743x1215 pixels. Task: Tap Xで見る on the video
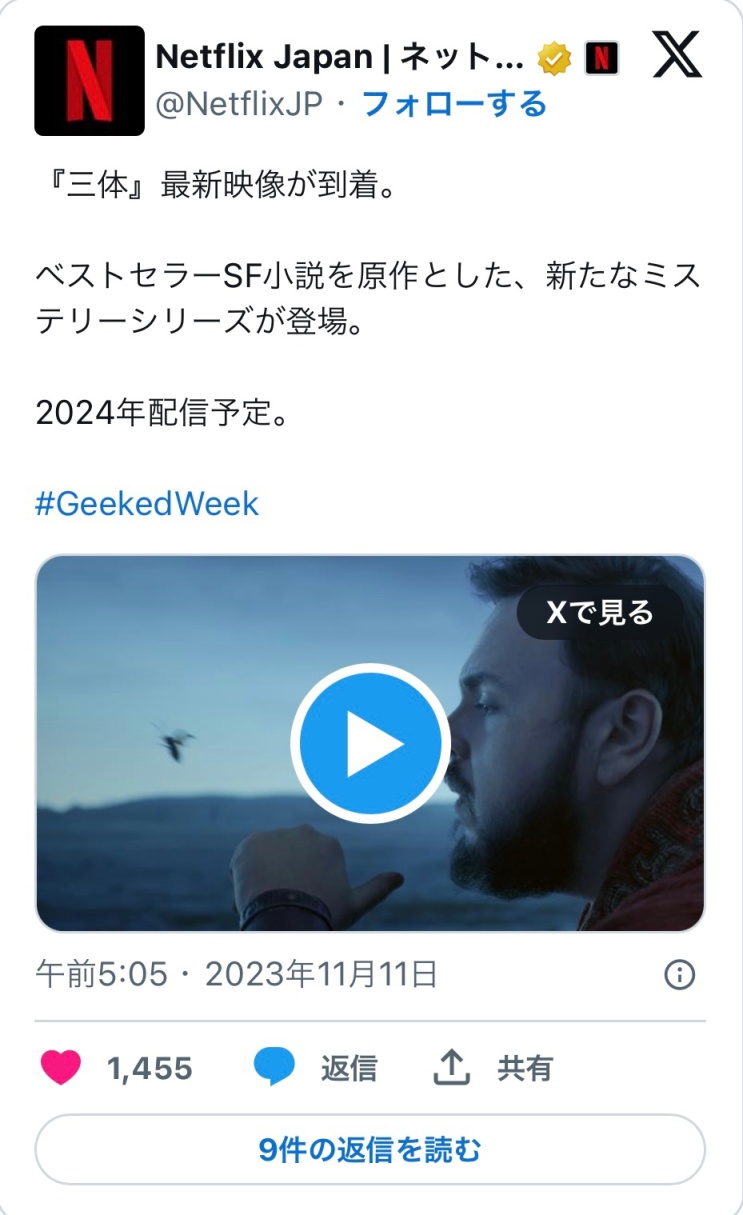point(600,612)
